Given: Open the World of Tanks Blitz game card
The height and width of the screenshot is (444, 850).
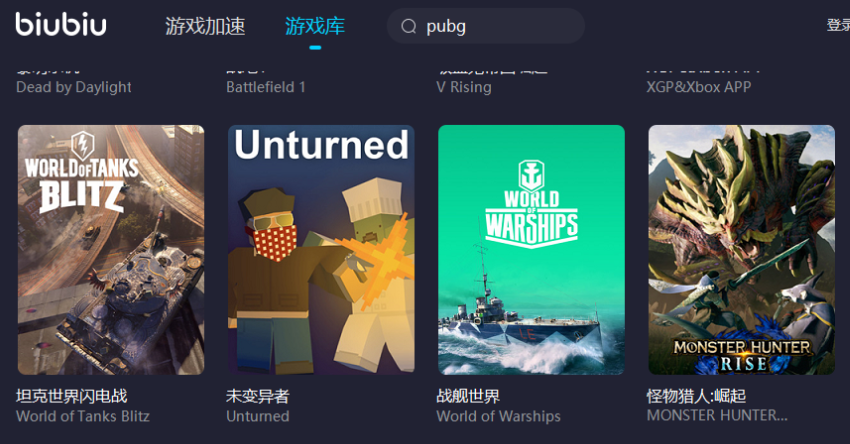Looking at the screenshot, I should pos(111,249).
